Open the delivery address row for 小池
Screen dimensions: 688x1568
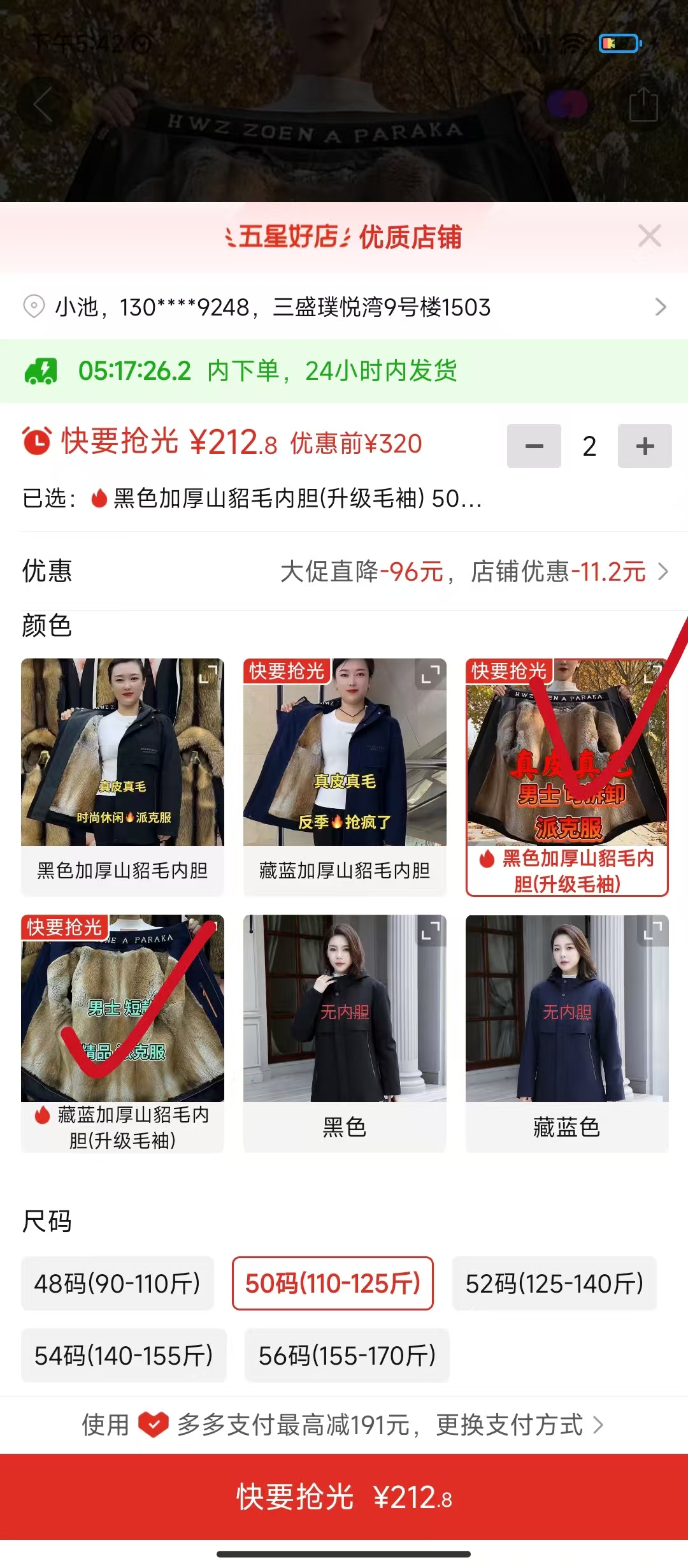click(344, 307)
